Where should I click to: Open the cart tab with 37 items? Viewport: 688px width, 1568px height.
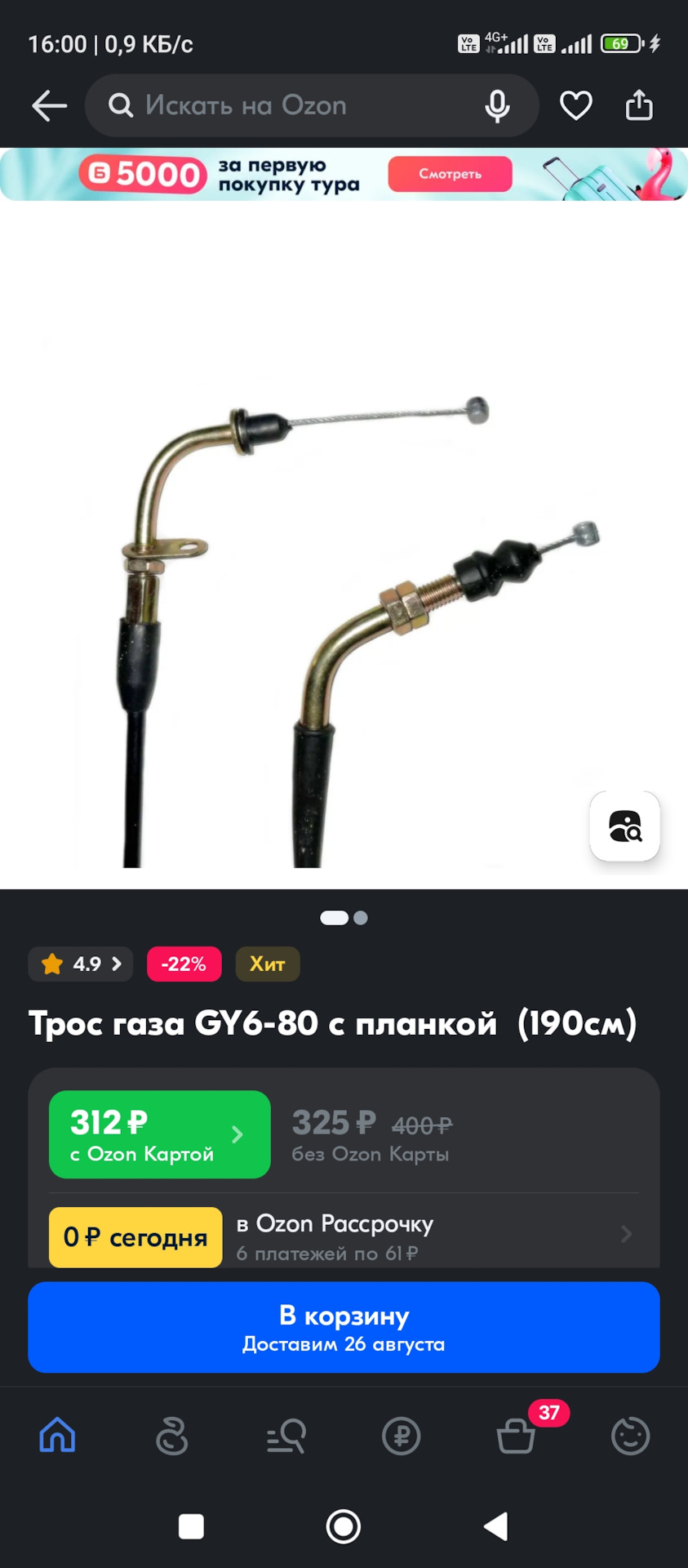tap(517, 1435)
